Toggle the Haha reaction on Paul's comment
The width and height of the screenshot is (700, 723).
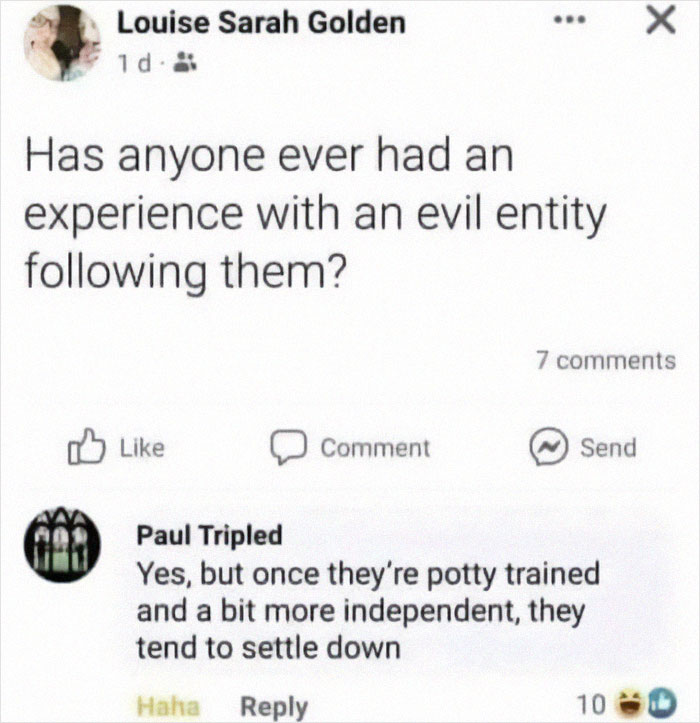pyautogui.click(x=168, y=706)
